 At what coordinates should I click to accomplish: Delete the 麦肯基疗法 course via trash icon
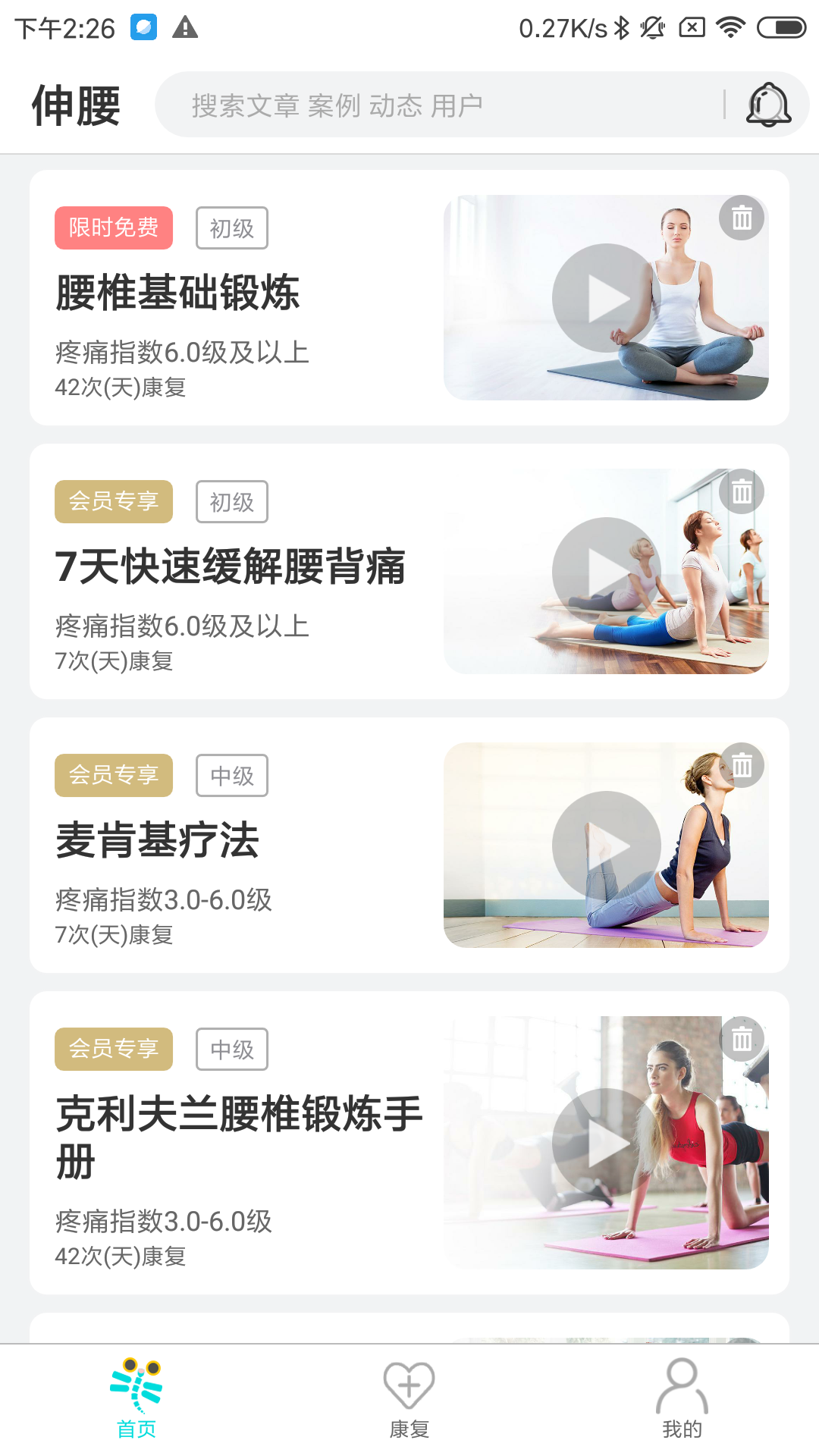click(x=741, y=764)
